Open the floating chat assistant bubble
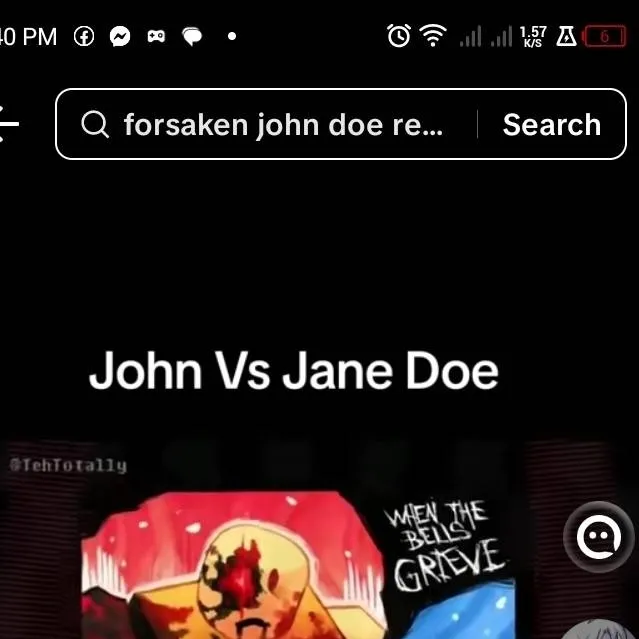This screenshot has height=639, width=639. tap(599, 538)
